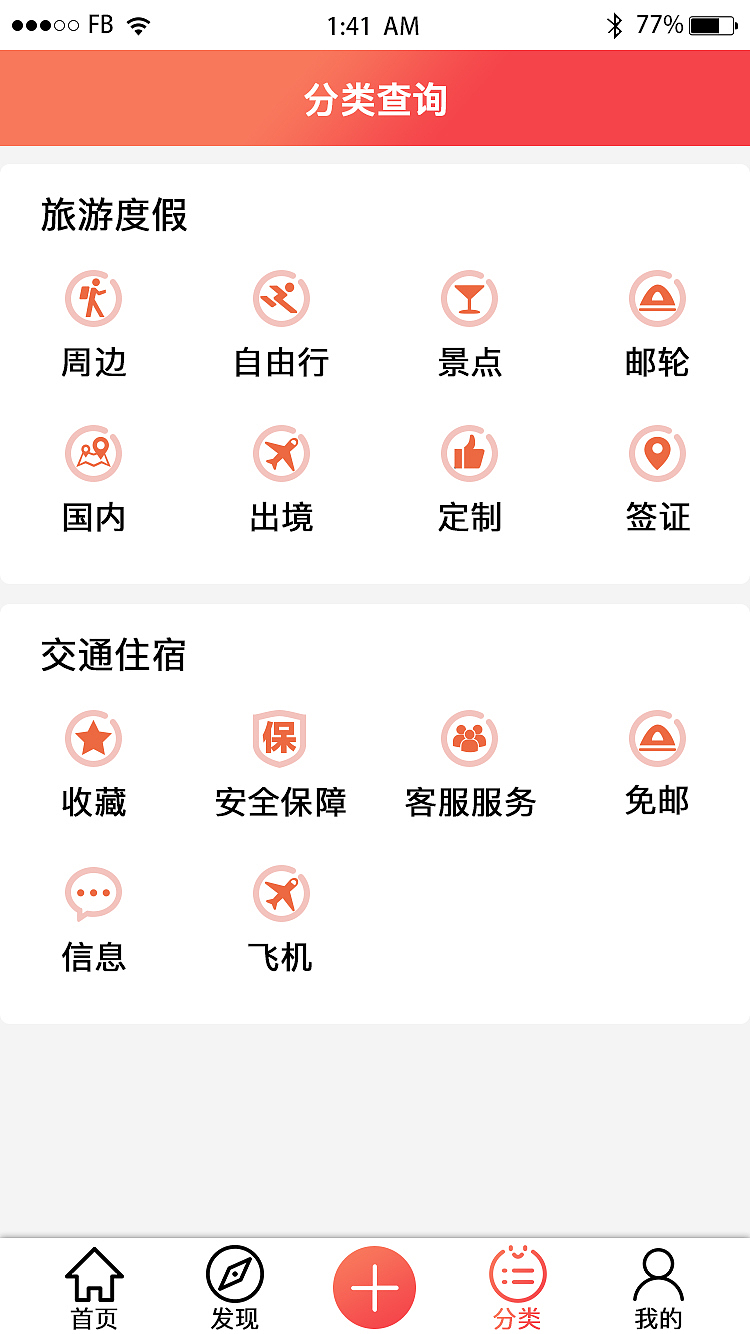The width and height of the screenshot is (750, 1334).
Task: Check the battery indicator in status bar
Action: 712,26
